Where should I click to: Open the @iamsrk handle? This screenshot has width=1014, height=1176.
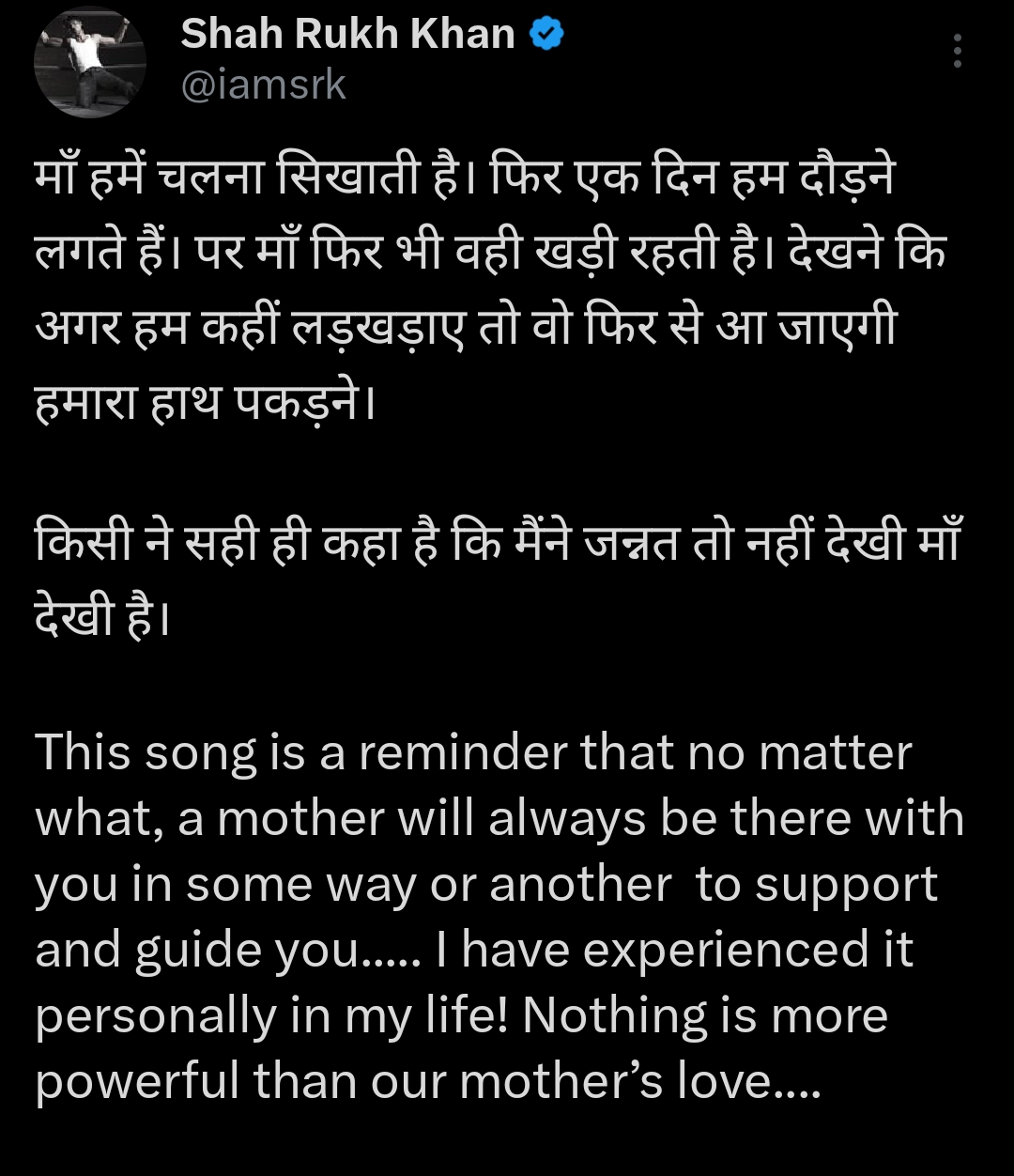[x=264, y=85]
